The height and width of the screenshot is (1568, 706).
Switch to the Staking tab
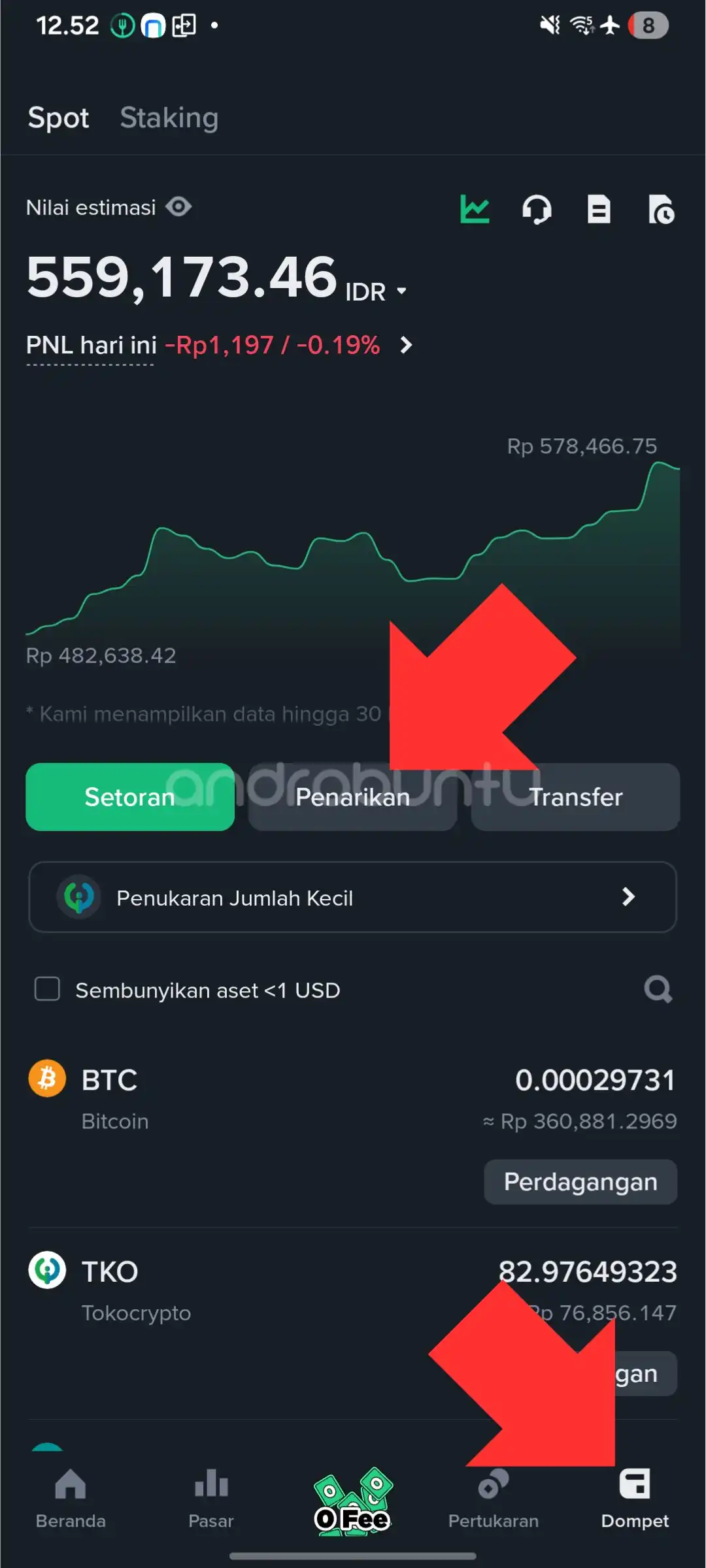[169, 118]
